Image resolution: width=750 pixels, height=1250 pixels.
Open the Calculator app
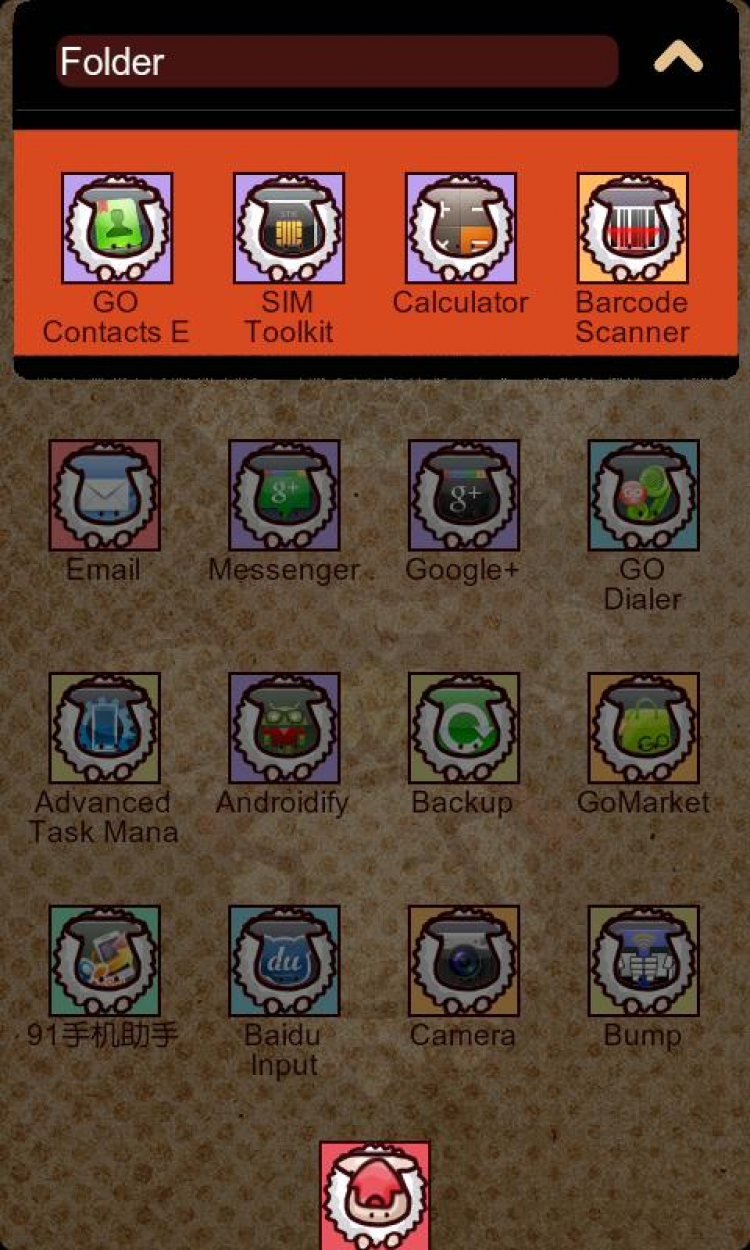[461, 228]
